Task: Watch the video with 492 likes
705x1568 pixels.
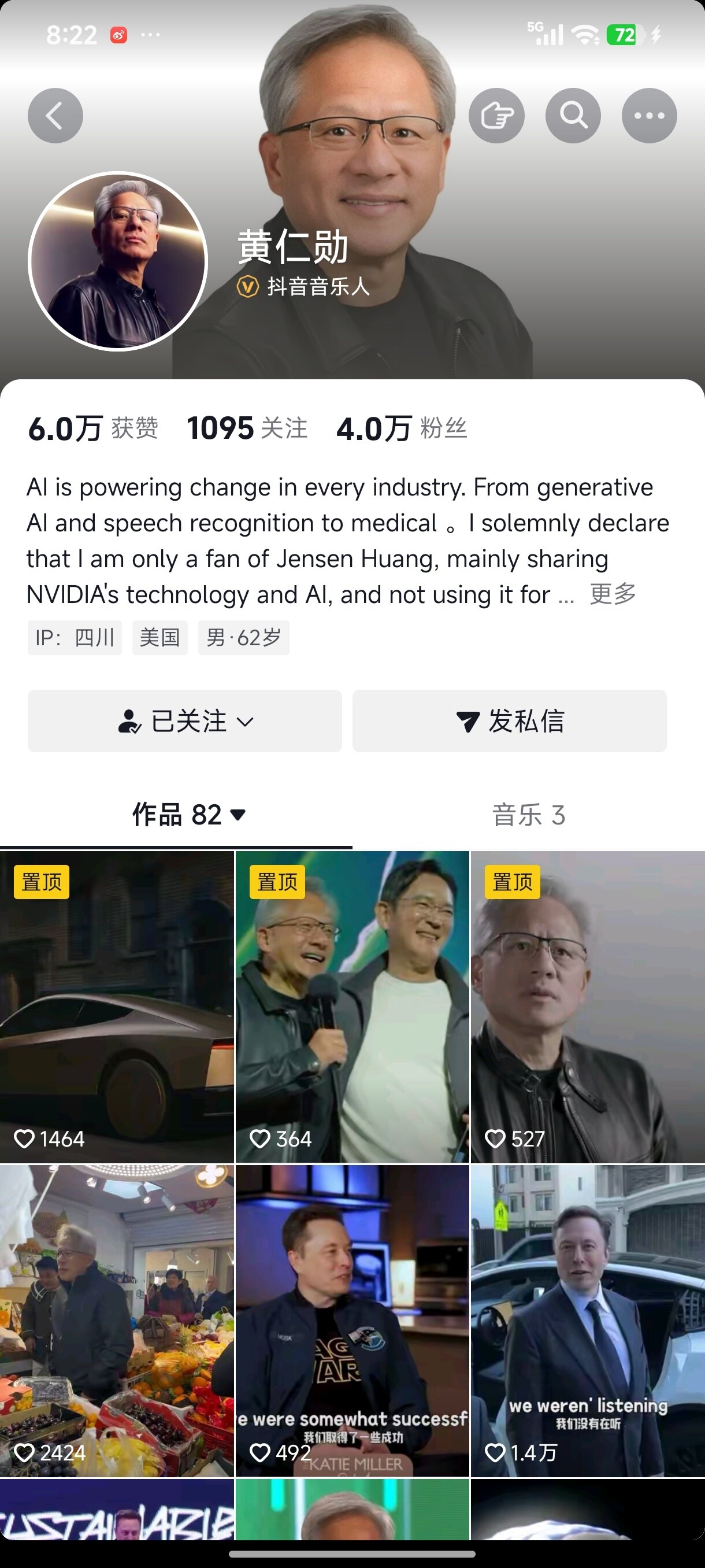Action: pyautogui.click(x=352, y=1321)
